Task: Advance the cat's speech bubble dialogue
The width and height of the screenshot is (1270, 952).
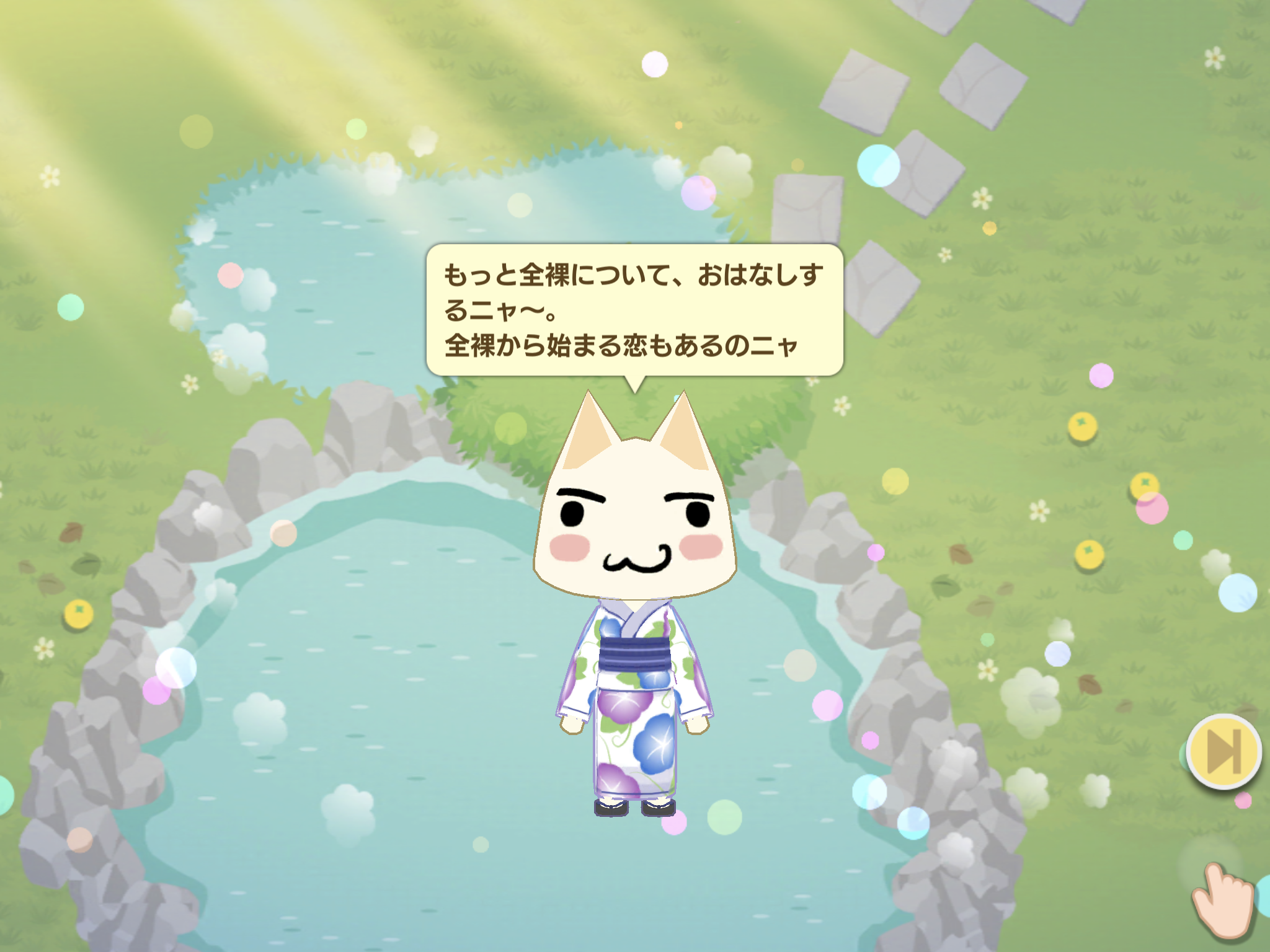Action: click(634, 310)
